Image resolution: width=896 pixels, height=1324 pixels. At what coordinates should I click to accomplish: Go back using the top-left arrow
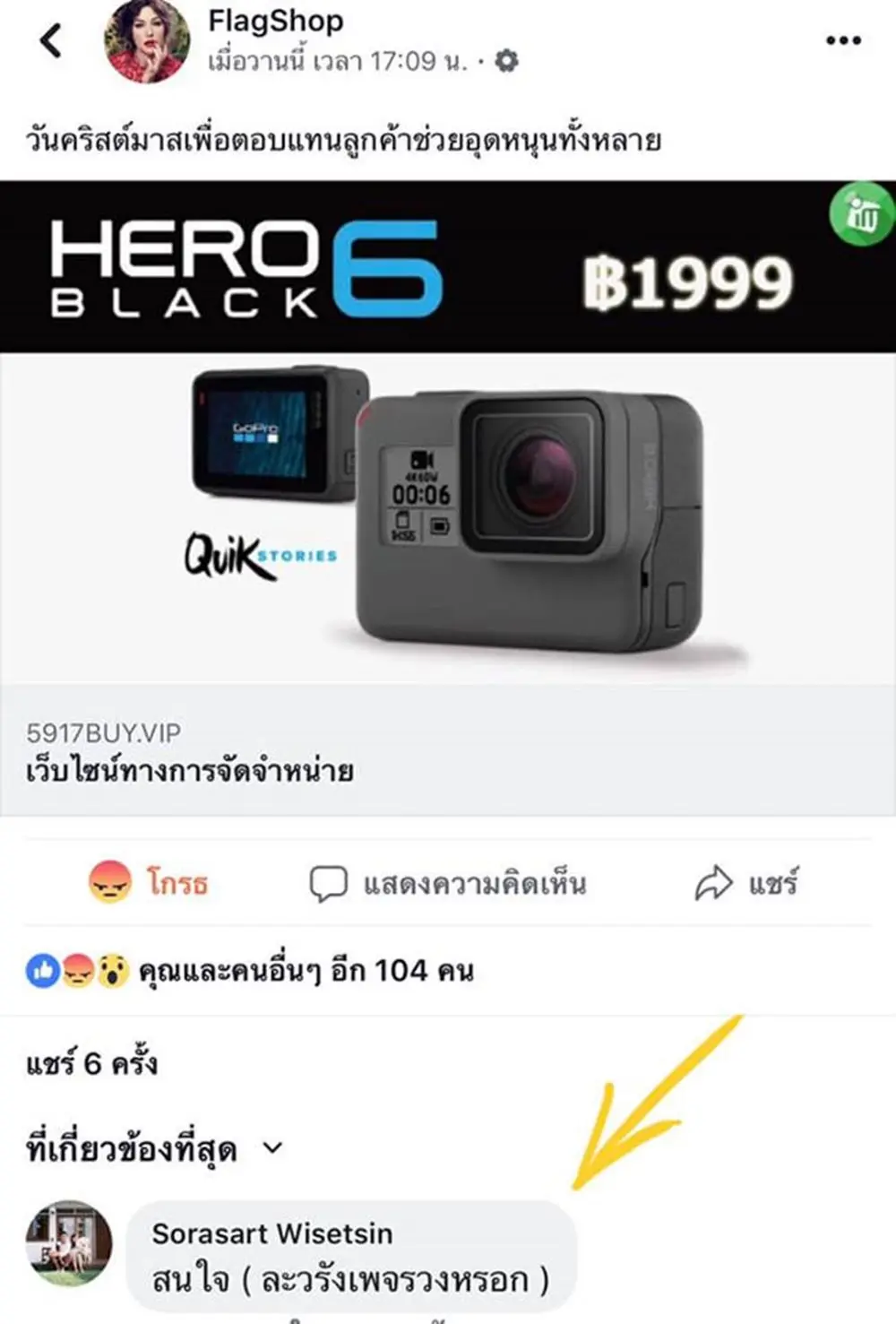pyautogui.click(x=51, y=40)
